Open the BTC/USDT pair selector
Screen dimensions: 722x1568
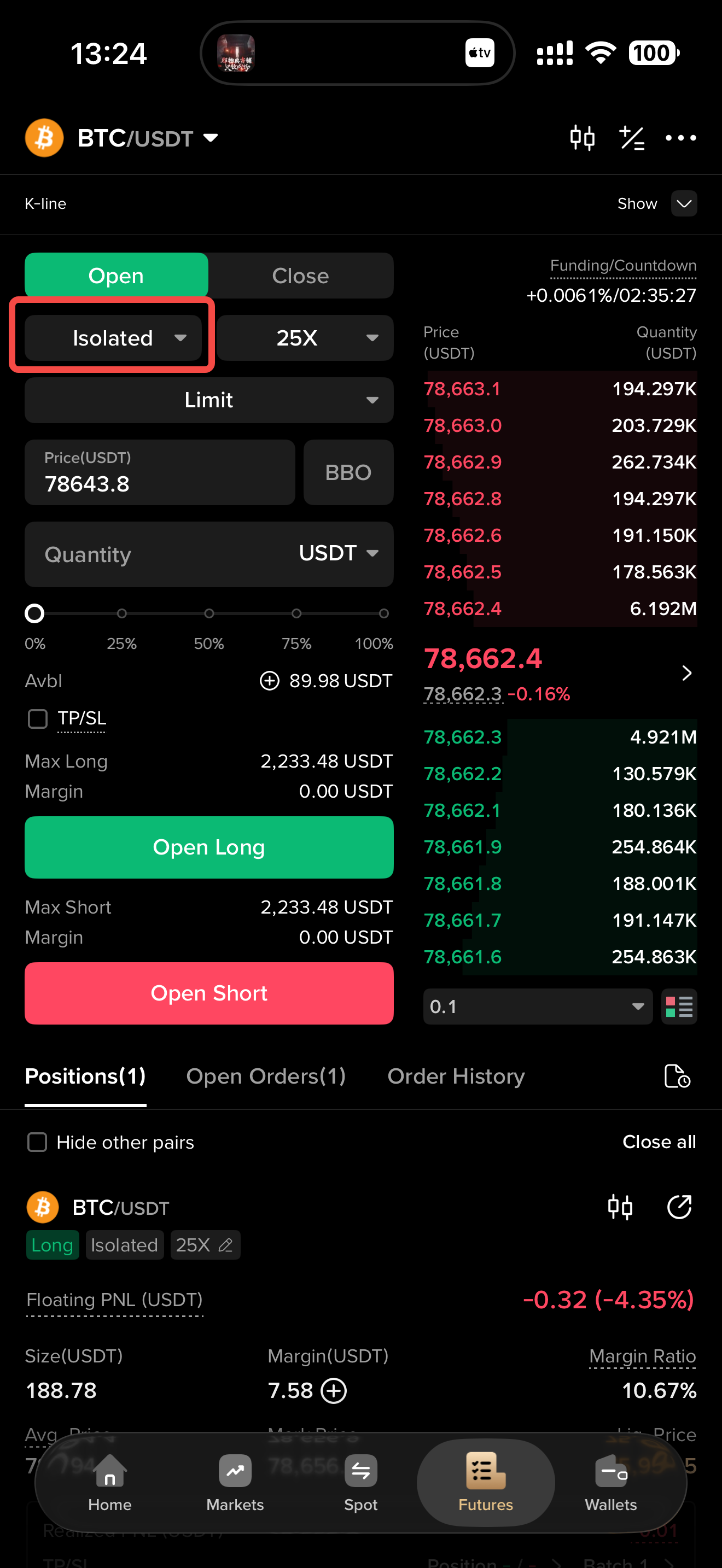point(147,139)
